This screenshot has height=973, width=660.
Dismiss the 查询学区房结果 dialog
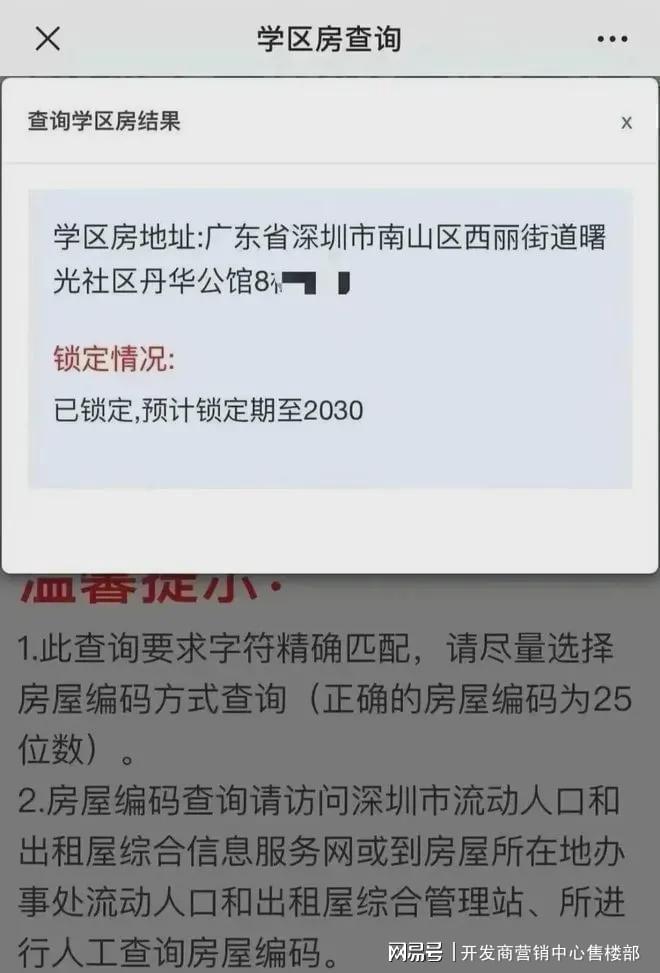click(x=626, y=123)
